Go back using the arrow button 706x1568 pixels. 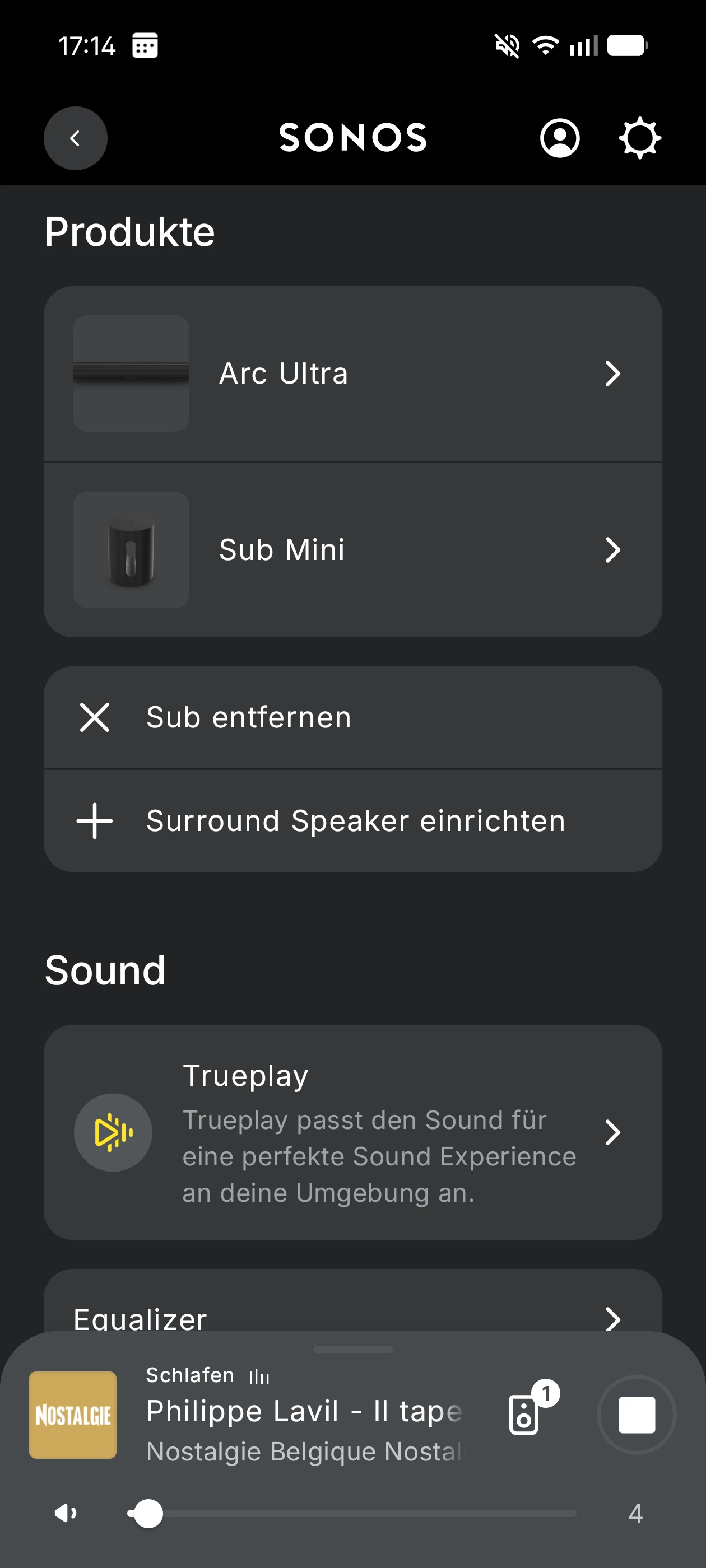(x=75, y=138)
